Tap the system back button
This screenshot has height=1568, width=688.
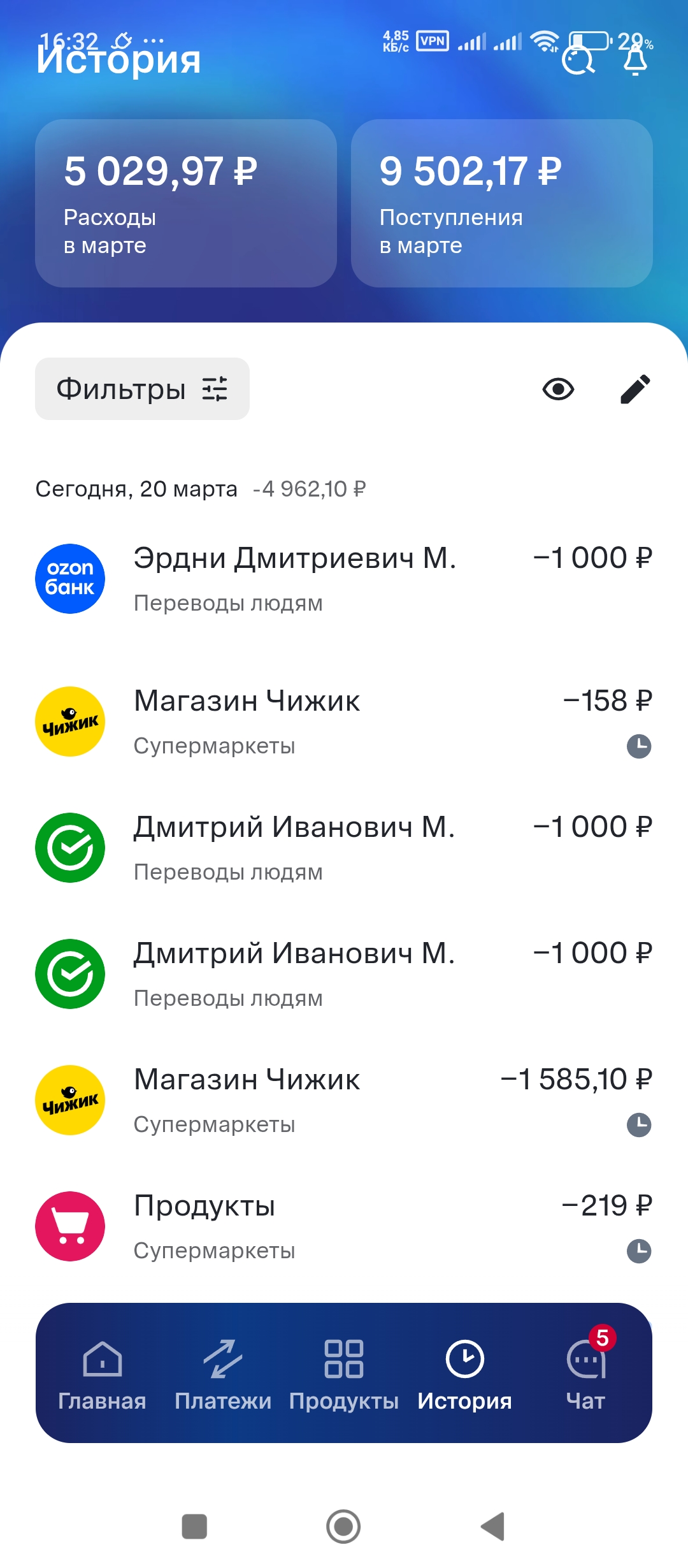(493, 1526)
